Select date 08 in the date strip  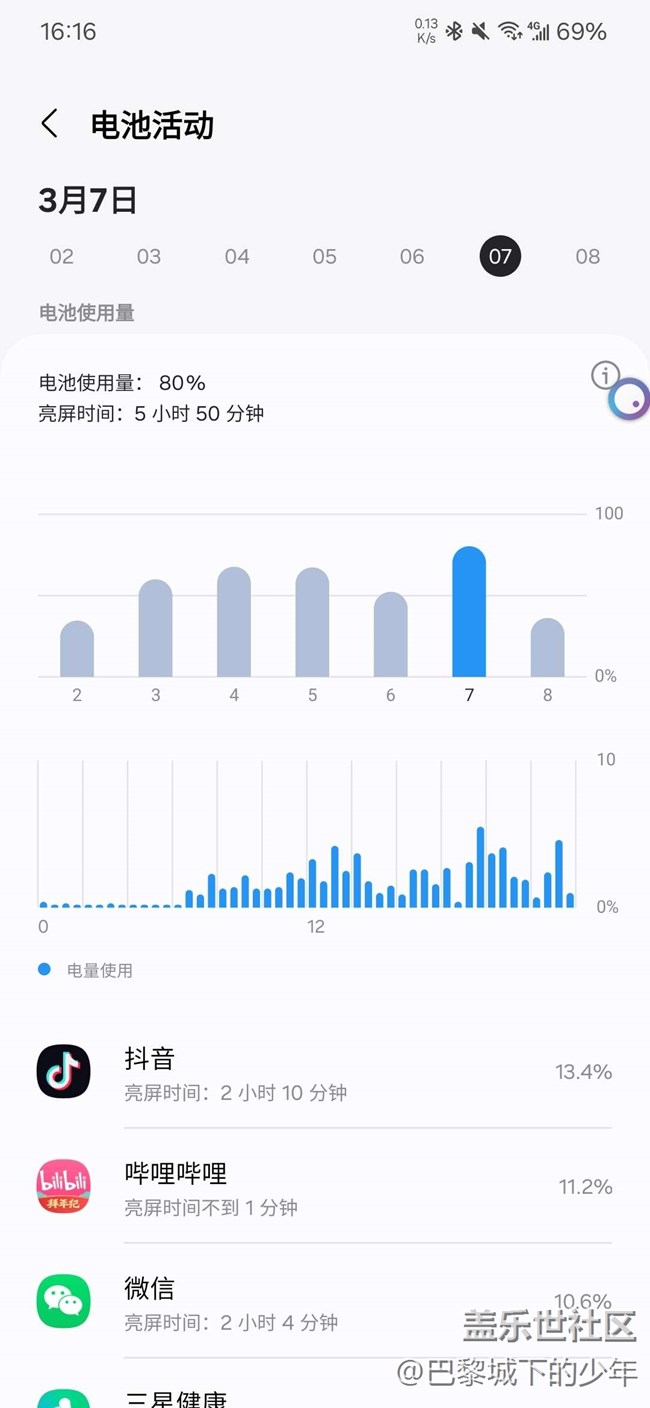point(588,257)
